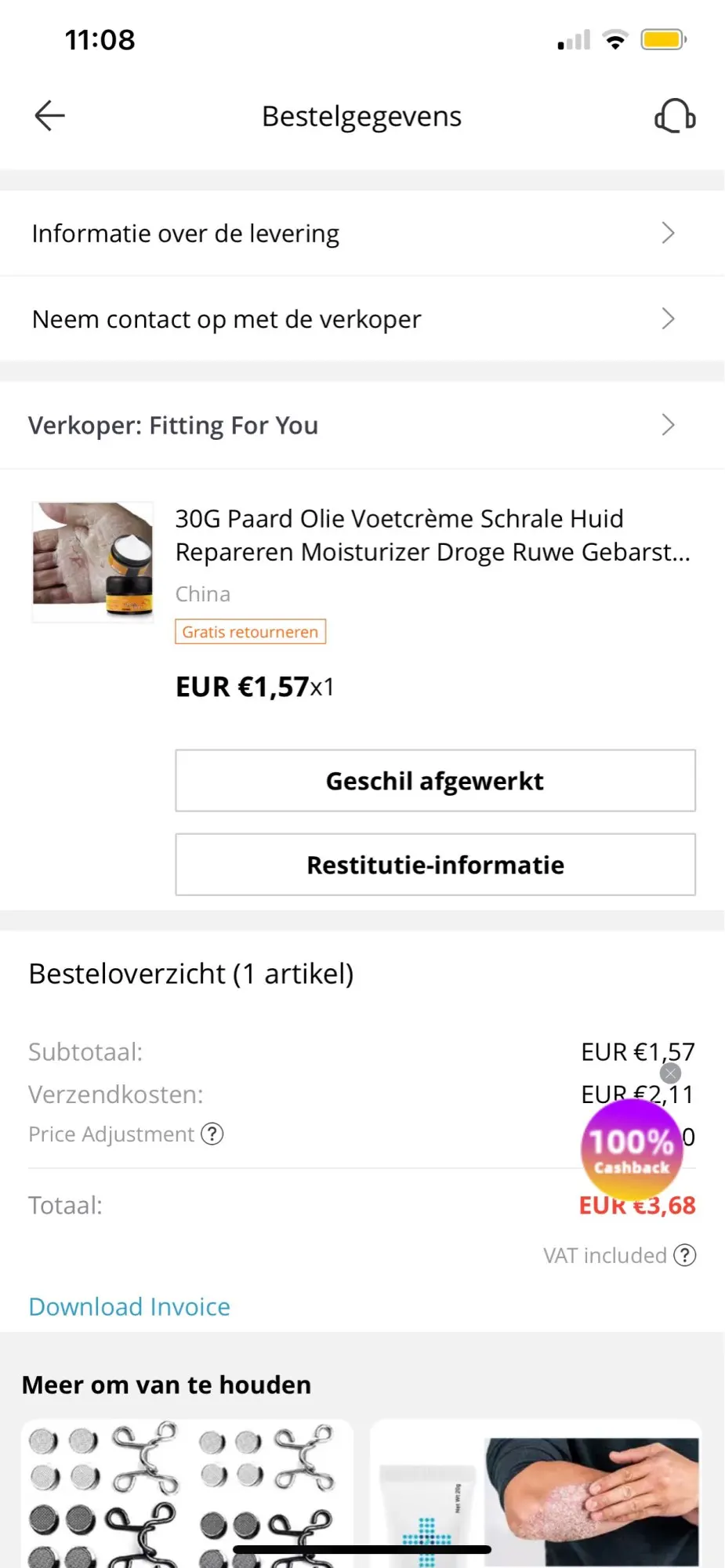Show help for Price Adjustment
This screenshot has width=725, height=1568.
(212, 1134)
